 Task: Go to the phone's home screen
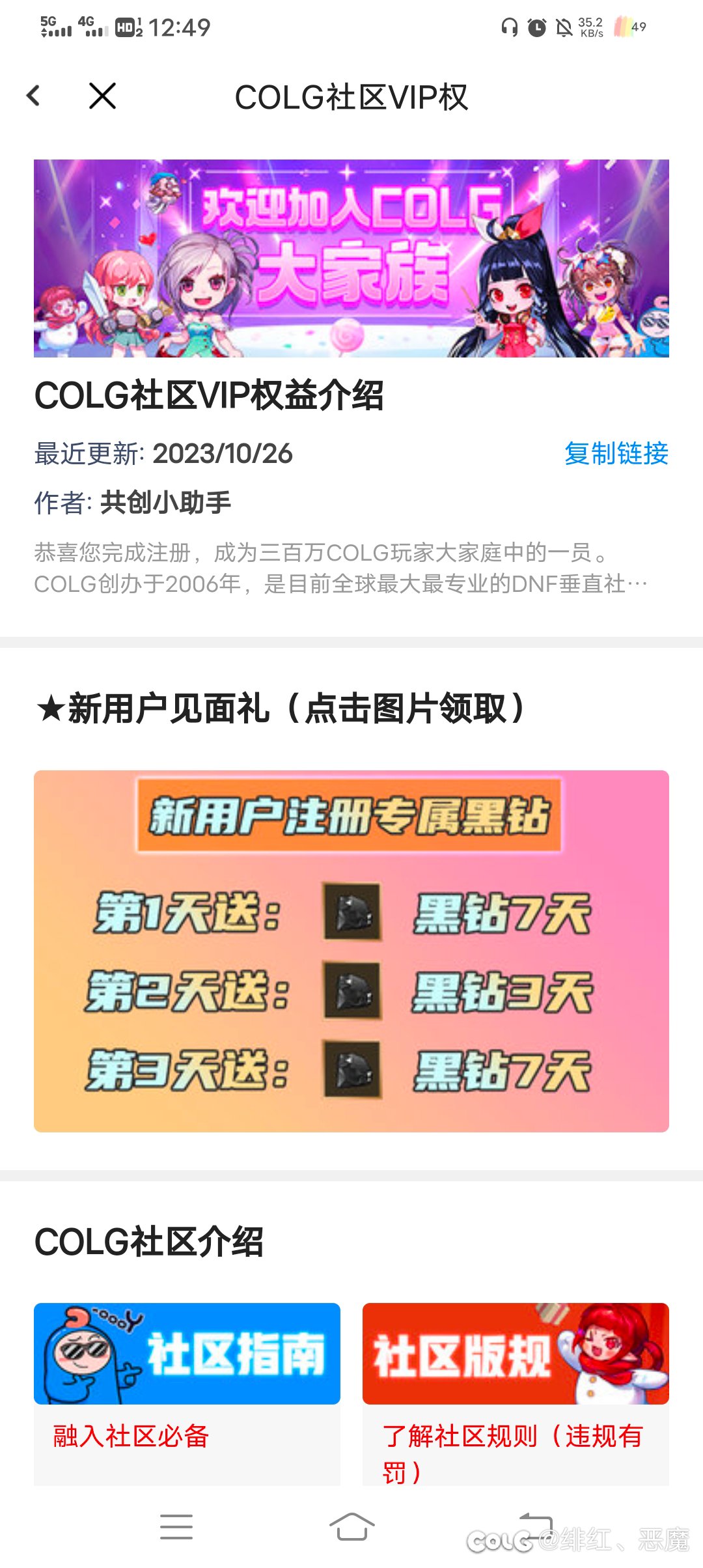pos(351,1527)
